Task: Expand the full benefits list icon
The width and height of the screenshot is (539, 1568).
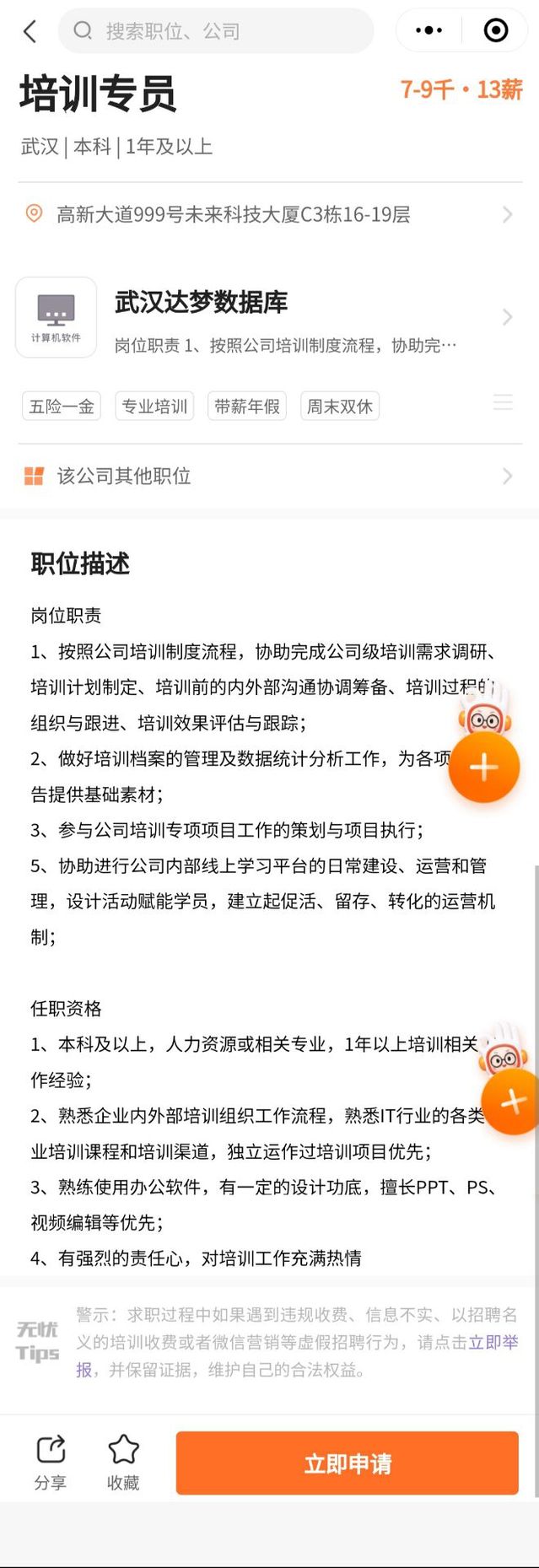Action: [x=503, y=402]
